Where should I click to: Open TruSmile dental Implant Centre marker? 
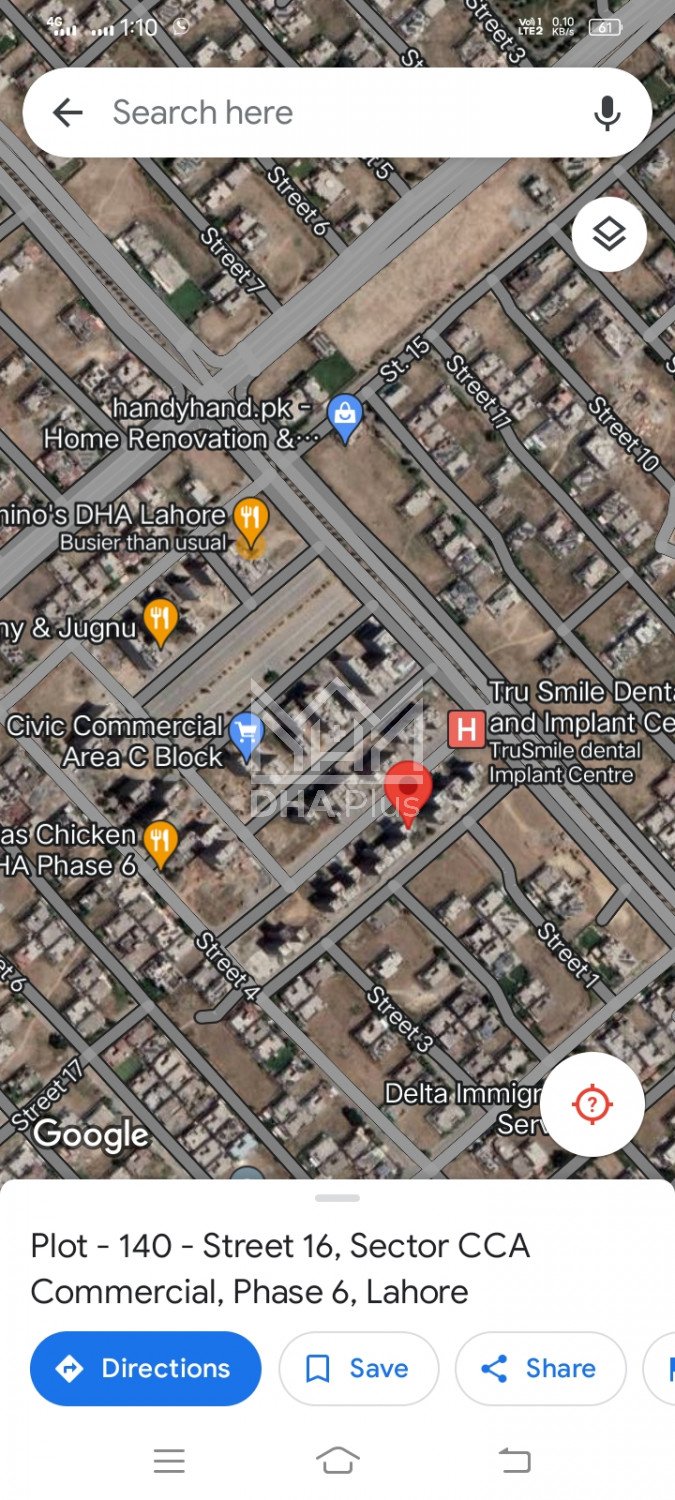point(465,728)
